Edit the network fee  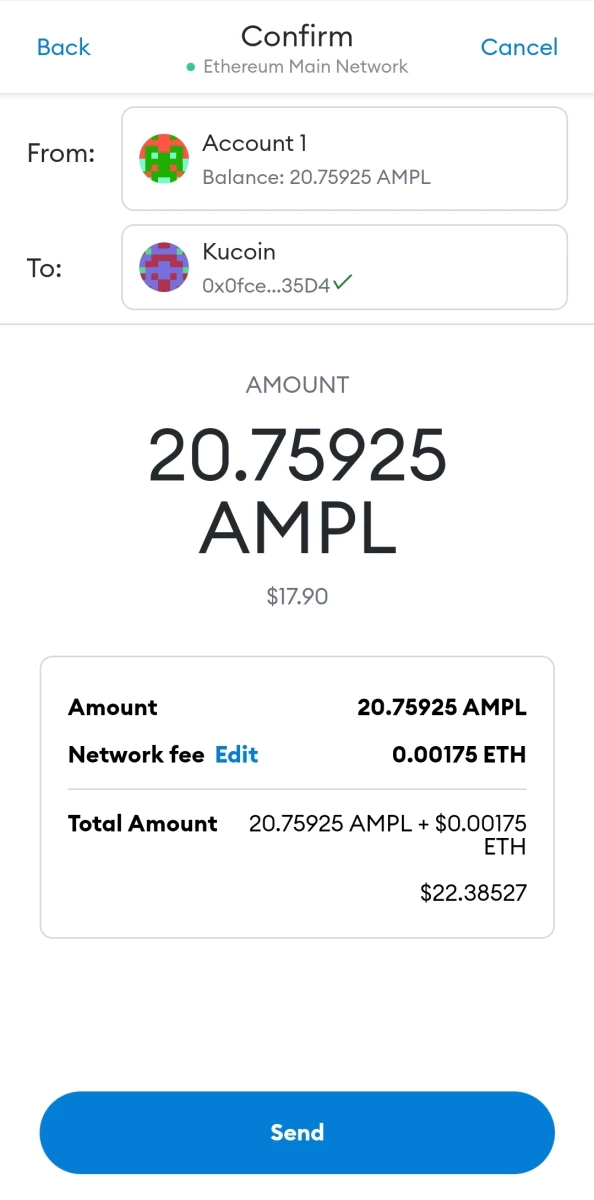(x=237, y=755)
